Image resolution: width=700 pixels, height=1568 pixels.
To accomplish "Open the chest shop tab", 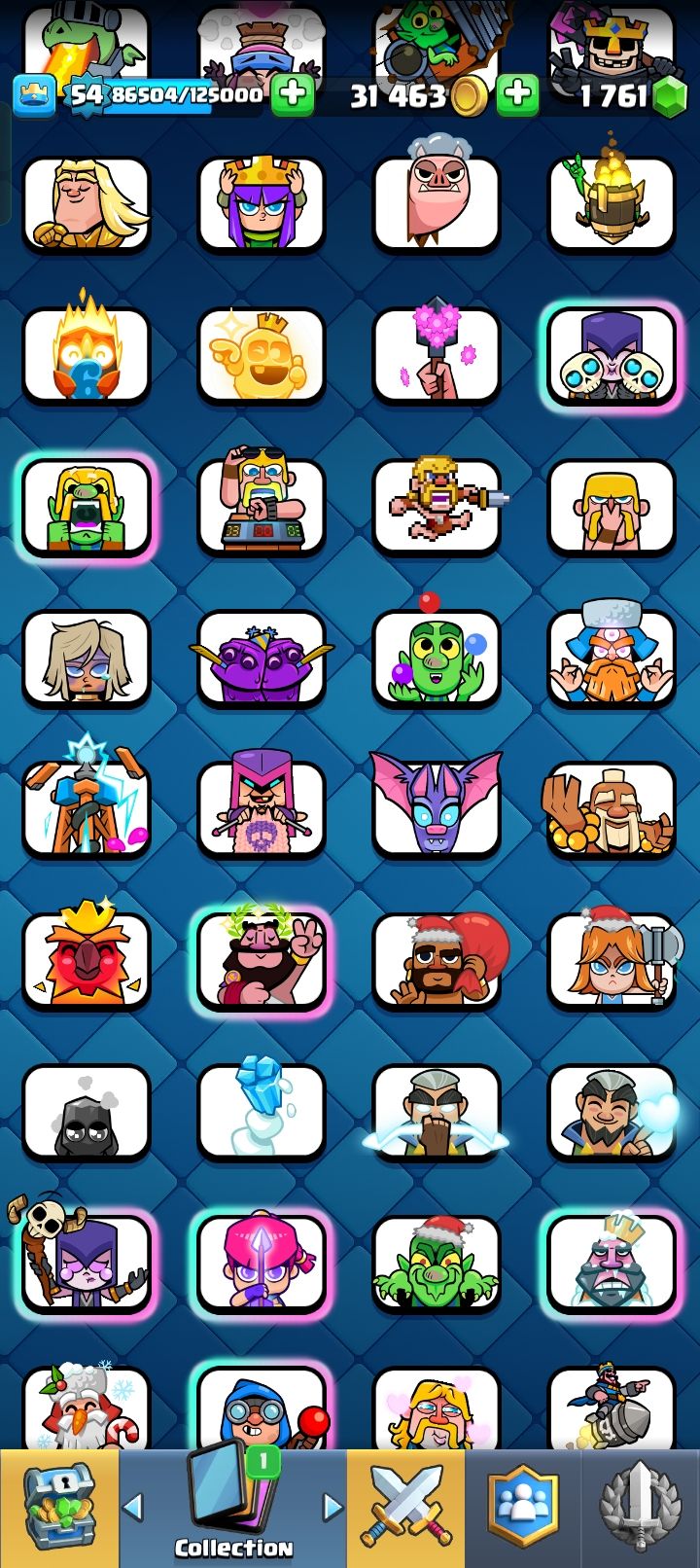I will coord(59,1509).
